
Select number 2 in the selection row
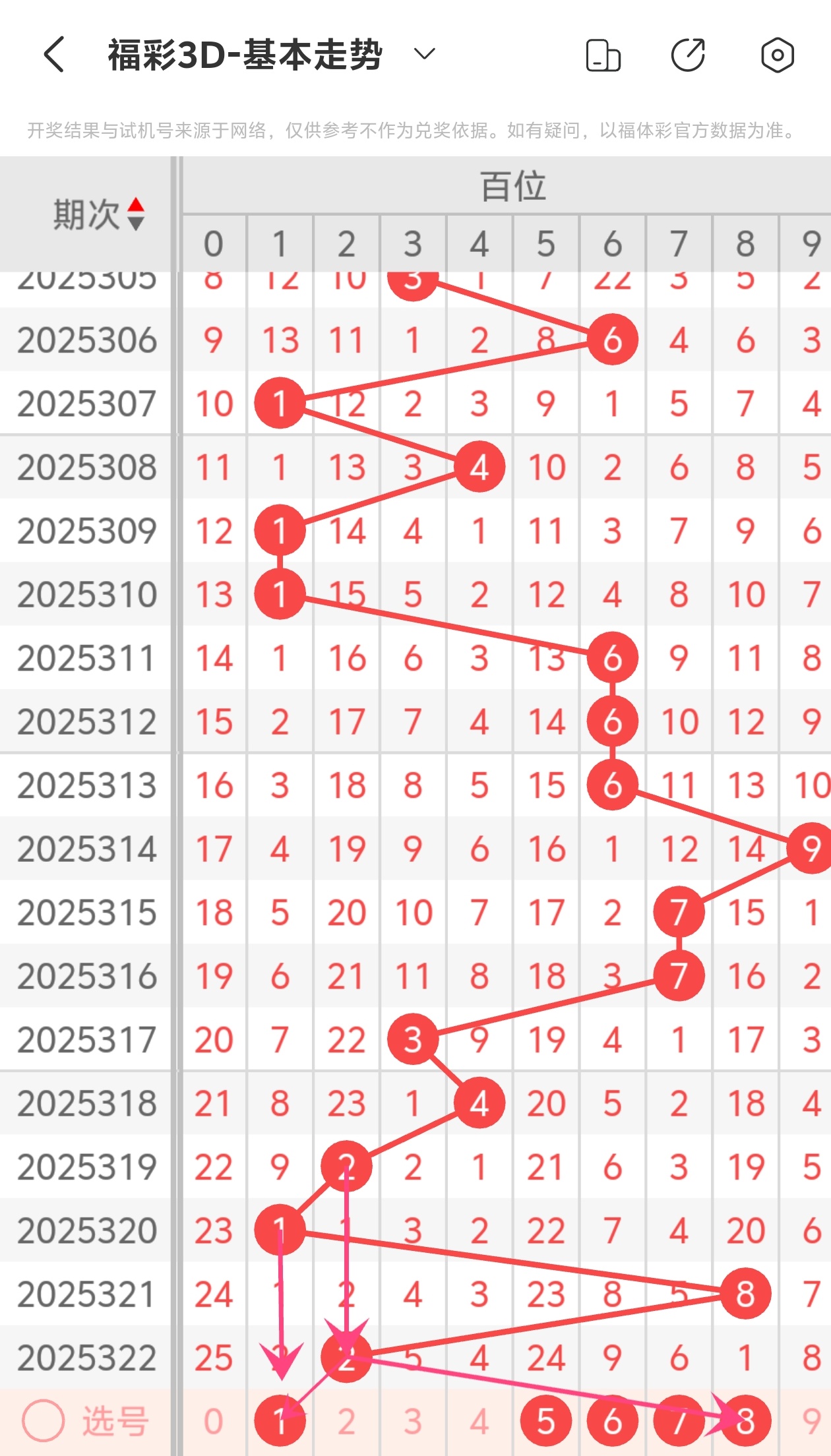[346, 1421]
